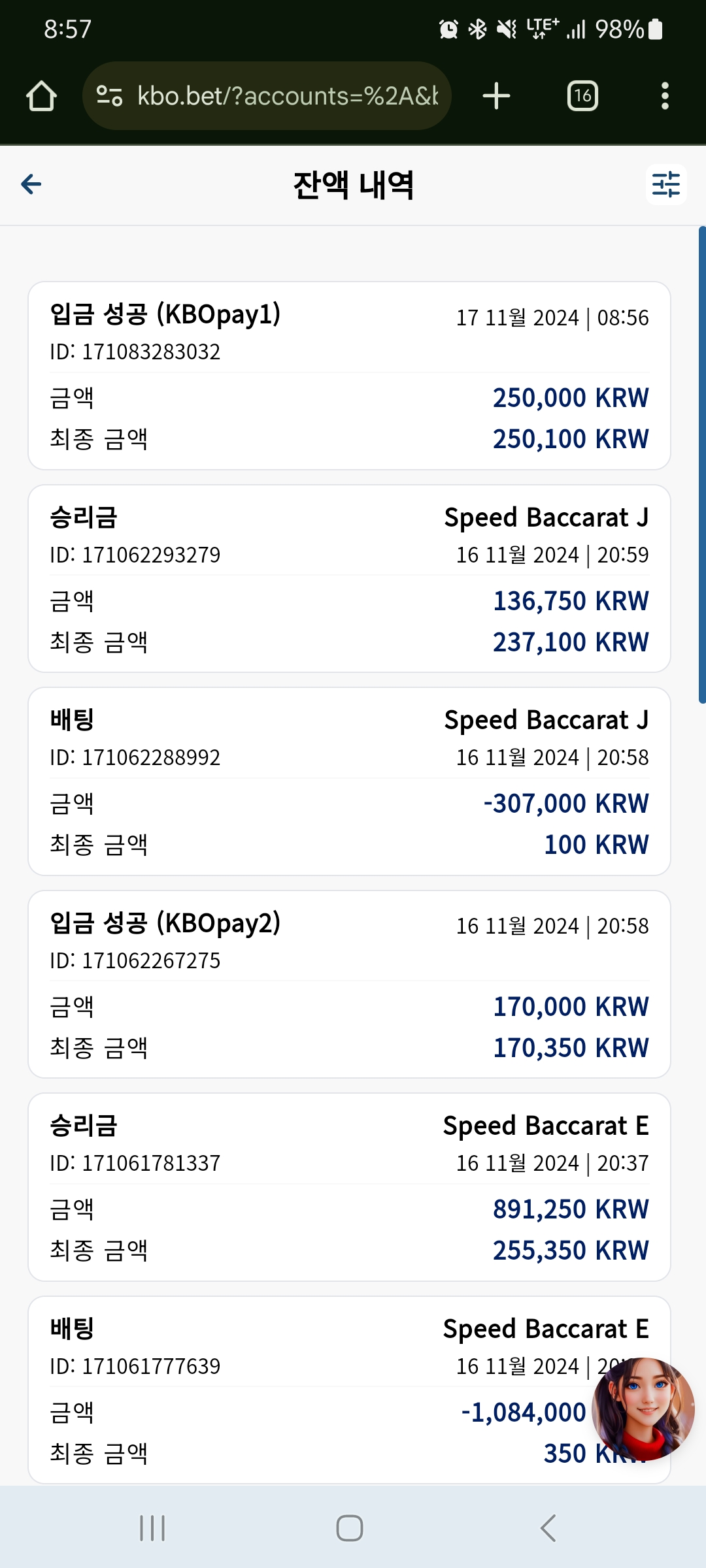Open the filter settings icon

point(666,184)
